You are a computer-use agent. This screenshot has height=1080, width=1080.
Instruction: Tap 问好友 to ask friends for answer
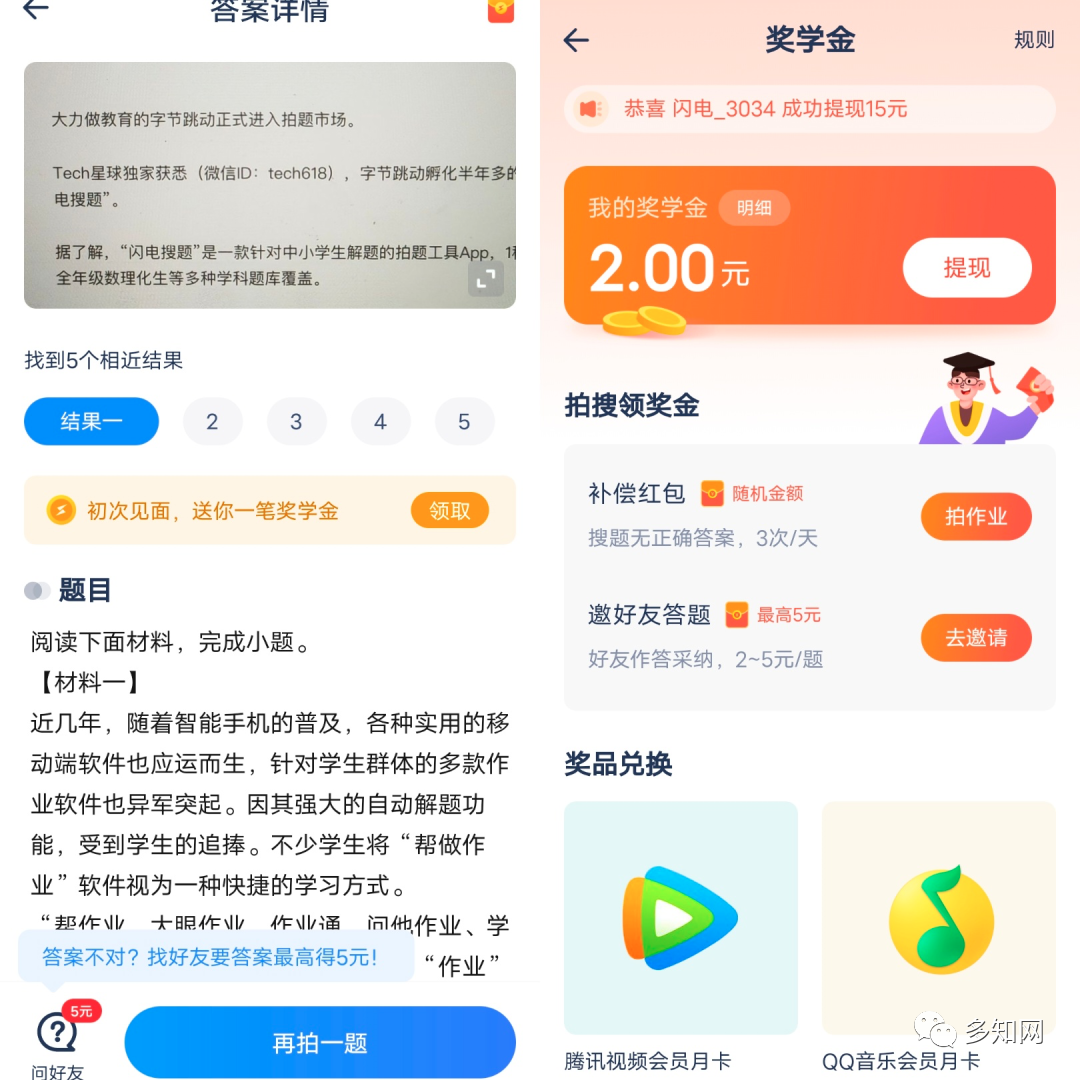coord(57,1040)
